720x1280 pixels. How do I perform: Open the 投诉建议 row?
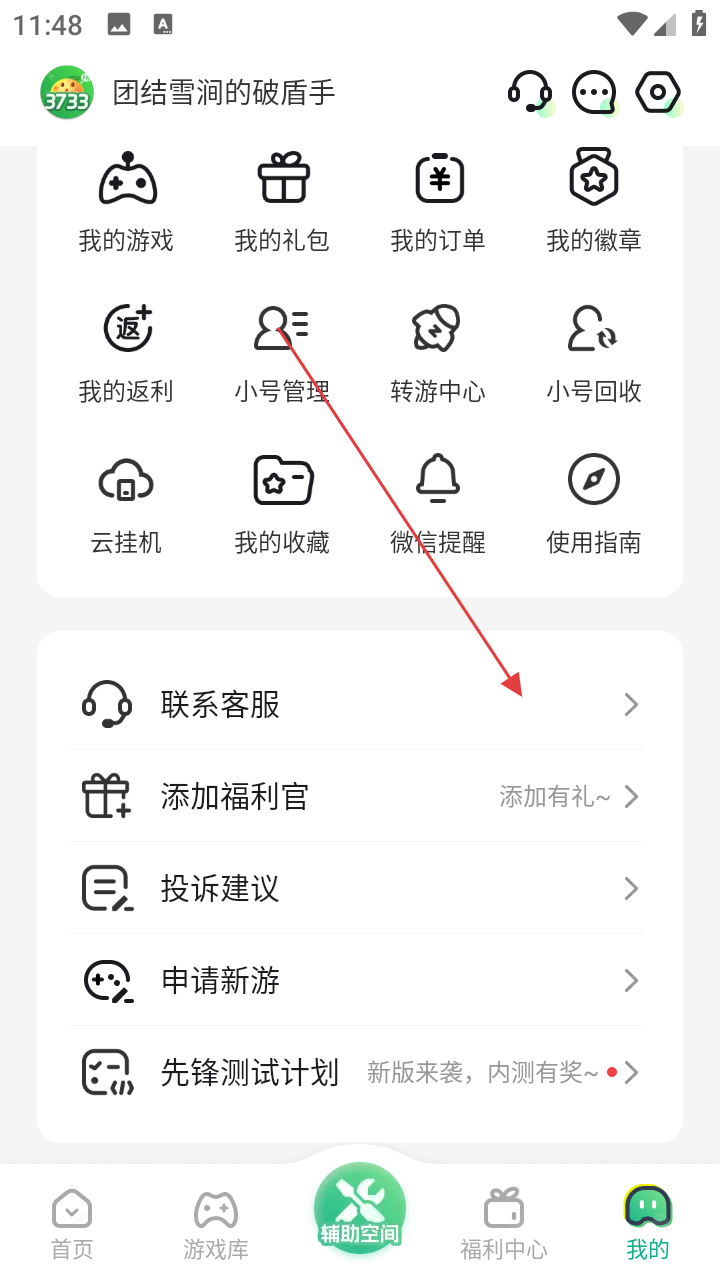[360, 889]
